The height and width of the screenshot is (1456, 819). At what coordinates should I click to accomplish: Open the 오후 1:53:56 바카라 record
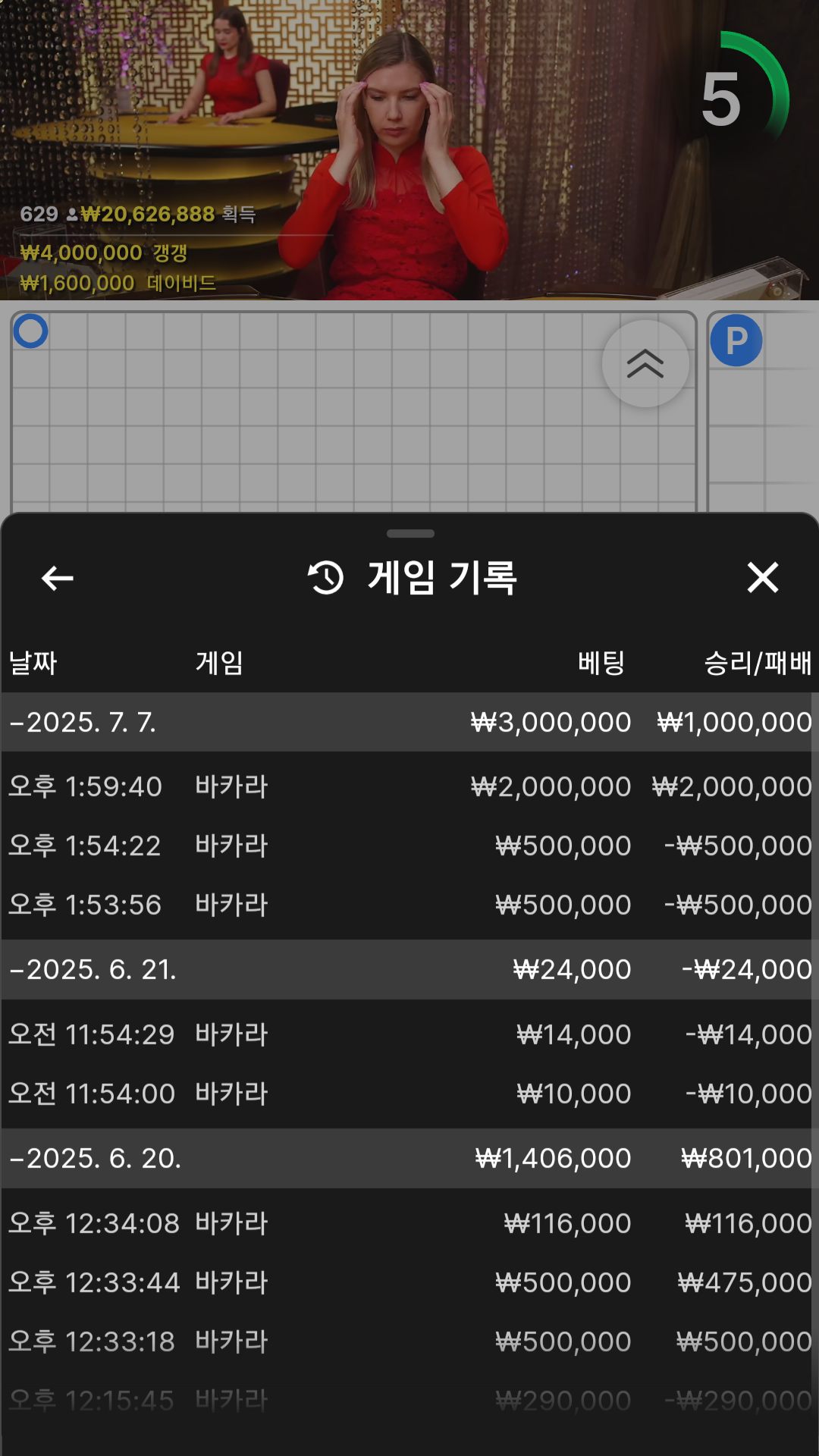point(409,905)
